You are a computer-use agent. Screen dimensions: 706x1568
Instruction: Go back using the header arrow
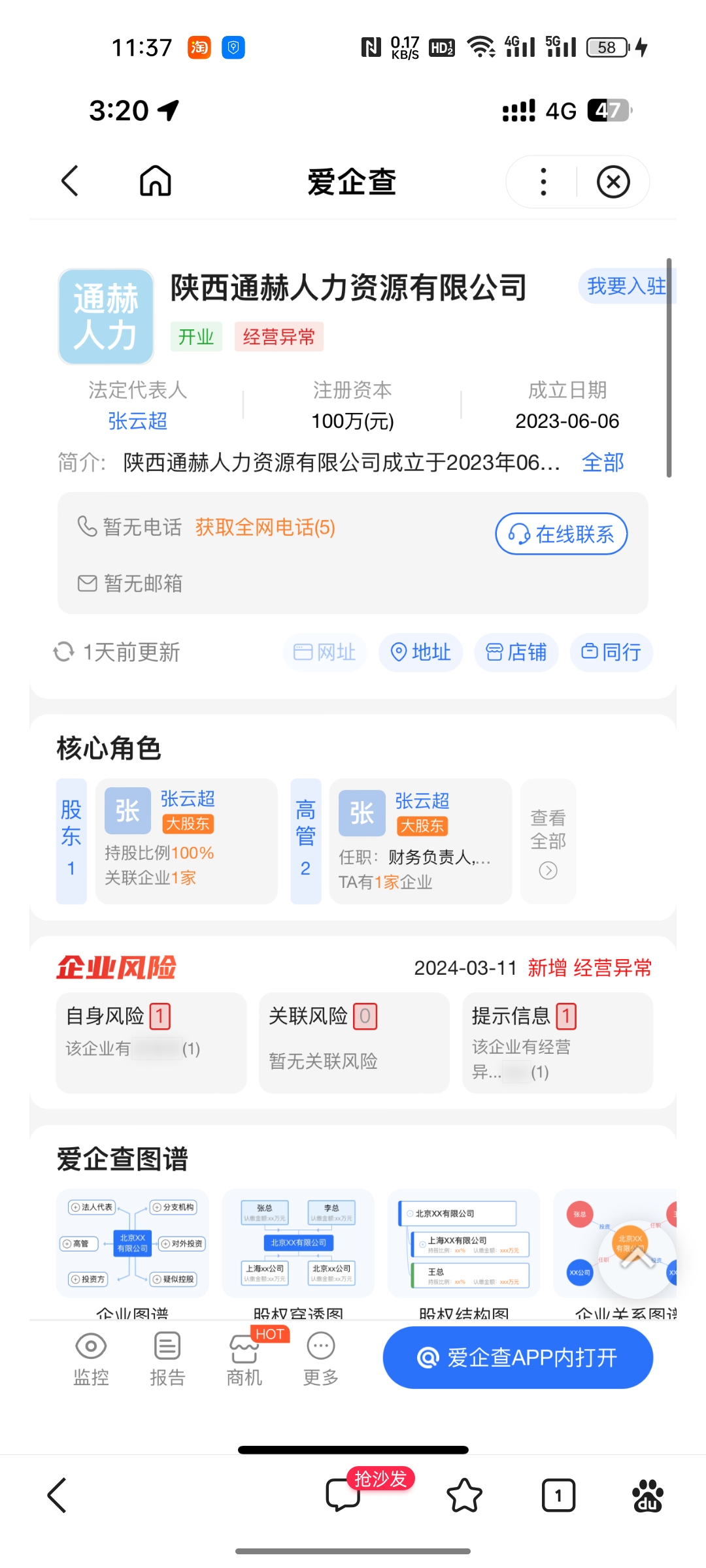pyautogui.click(x=70, y=181)
